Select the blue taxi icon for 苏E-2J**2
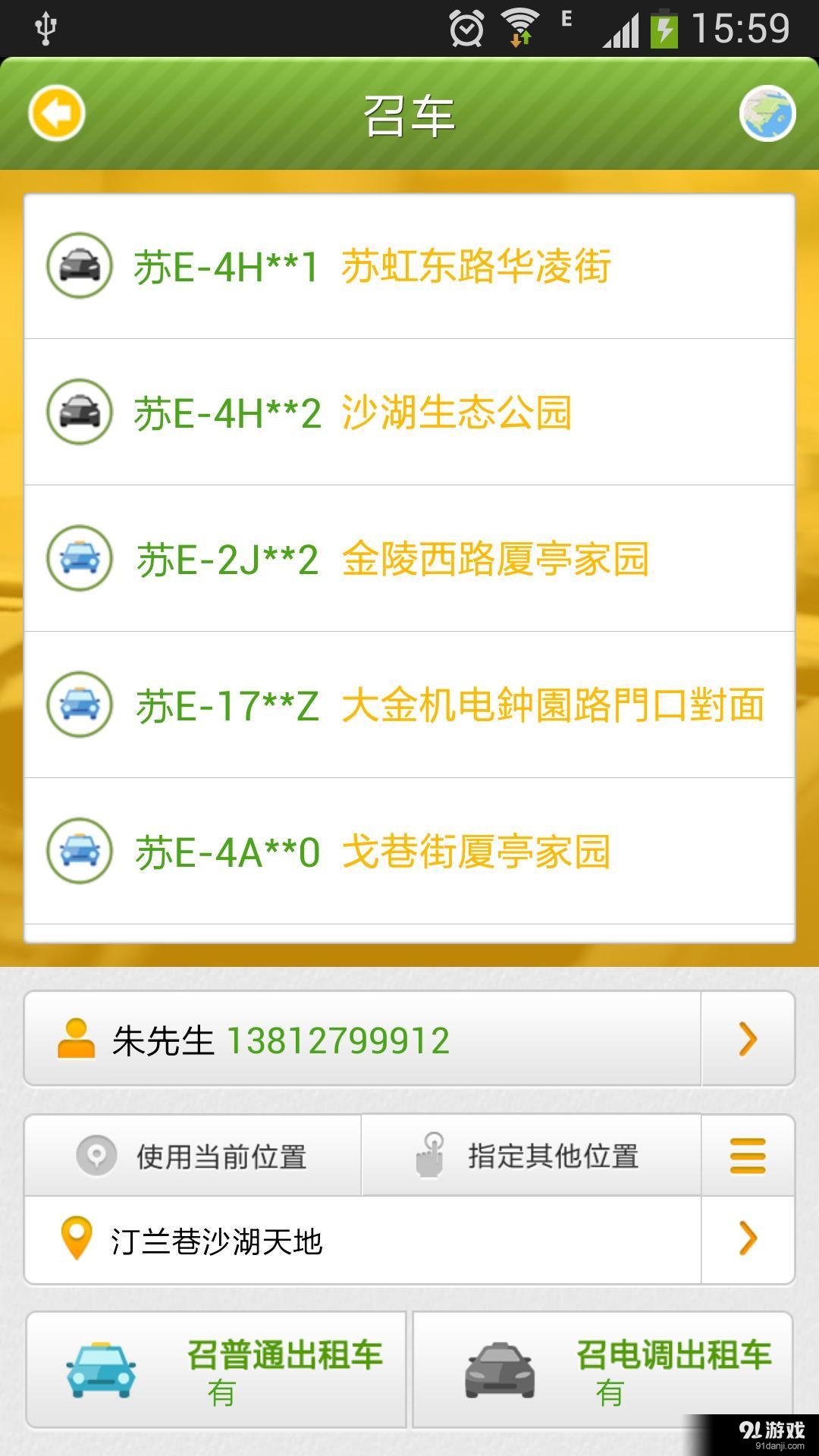The height and width of the screenshot is (1456, 819). click(x=79, y=559)
